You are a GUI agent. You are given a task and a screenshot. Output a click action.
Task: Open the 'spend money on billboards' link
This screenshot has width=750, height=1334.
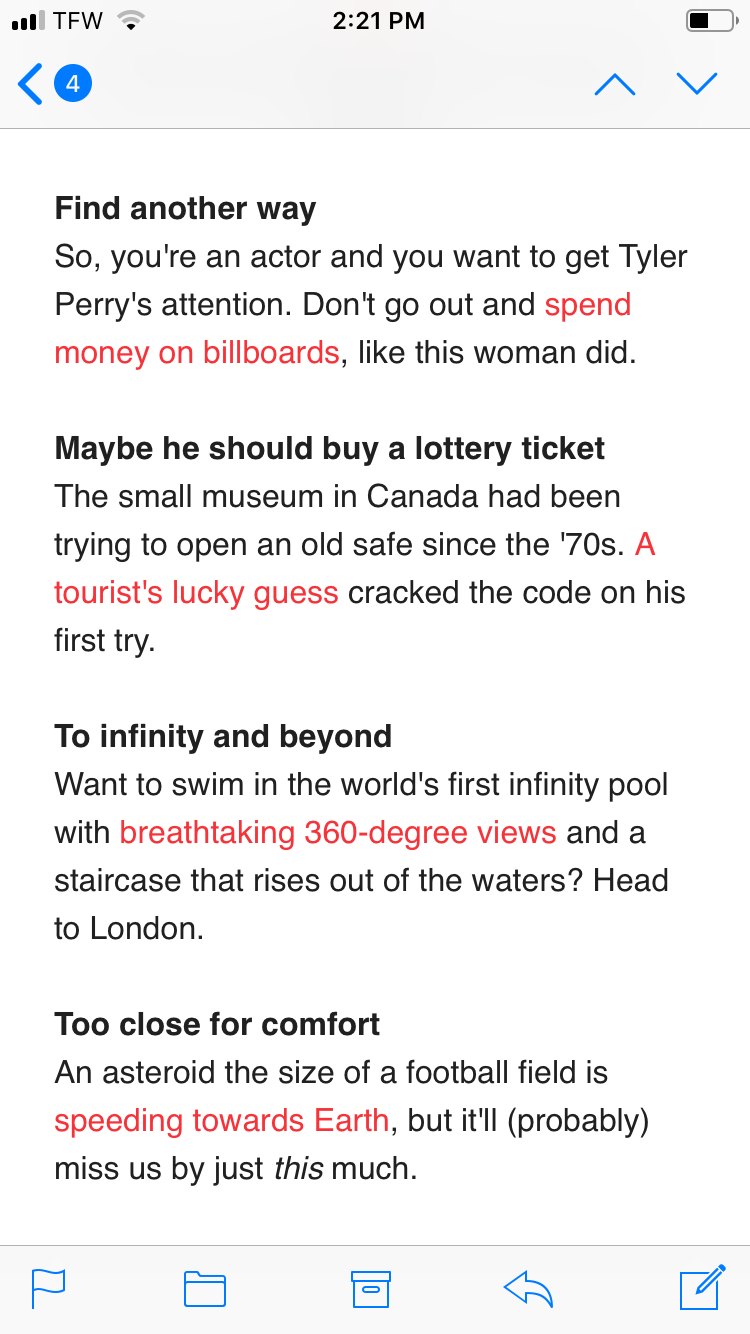196,353
